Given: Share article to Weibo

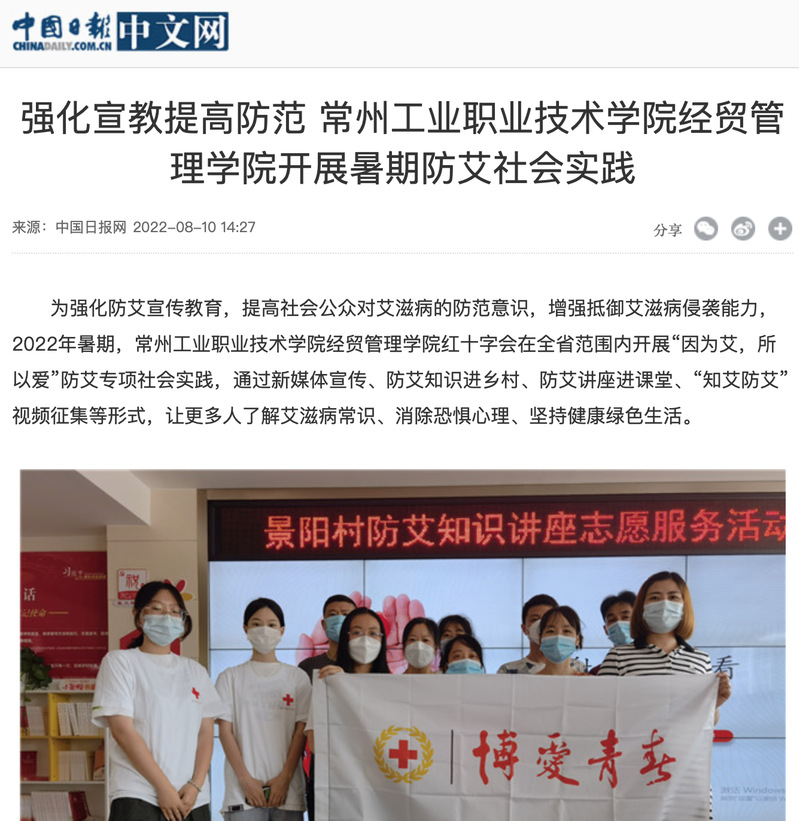Looking at the screenshot, I should click(x=743, y=229).
